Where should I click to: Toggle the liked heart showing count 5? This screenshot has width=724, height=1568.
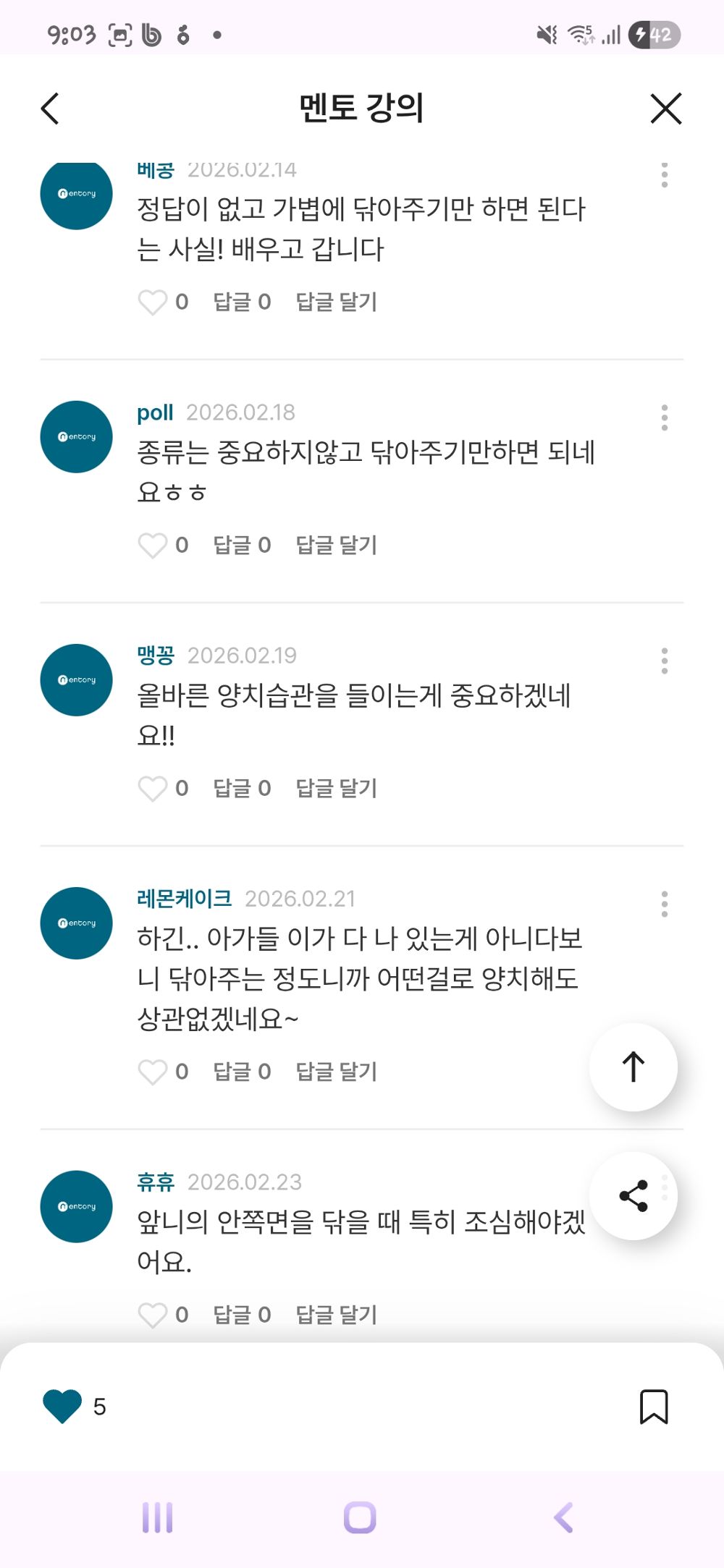[62, 1407]
